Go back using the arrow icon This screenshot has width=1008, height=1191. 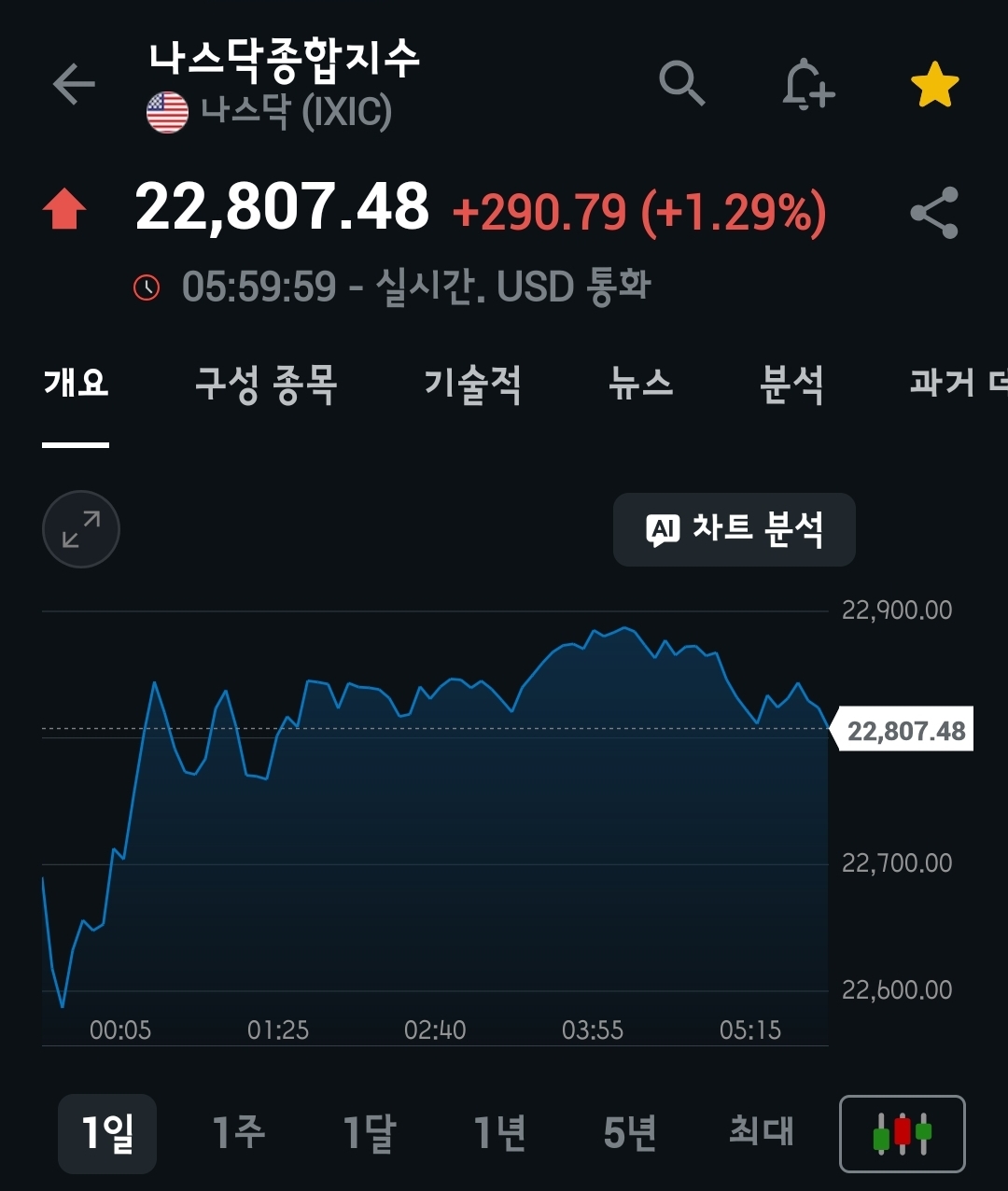pos(74,85)
